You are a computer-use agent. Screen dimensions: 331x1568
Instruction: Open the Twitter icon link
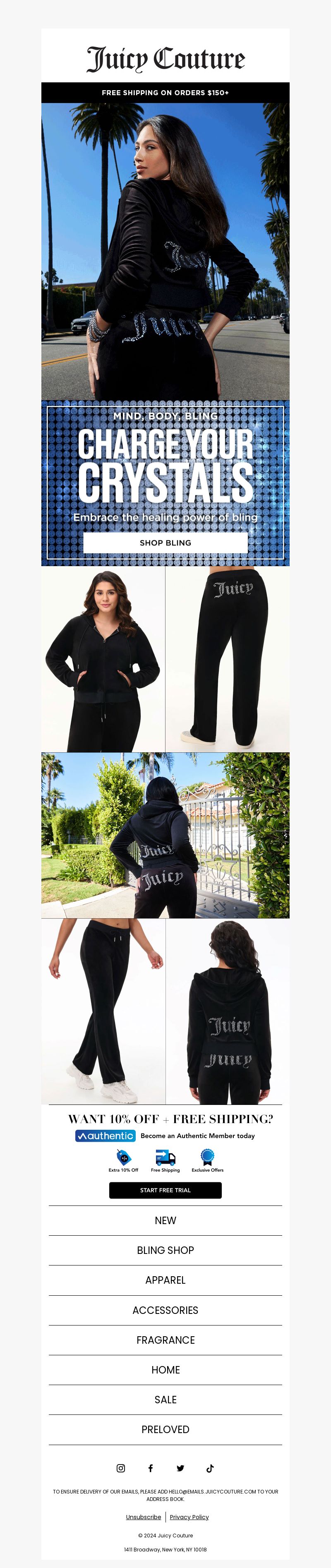[181, 1468]
